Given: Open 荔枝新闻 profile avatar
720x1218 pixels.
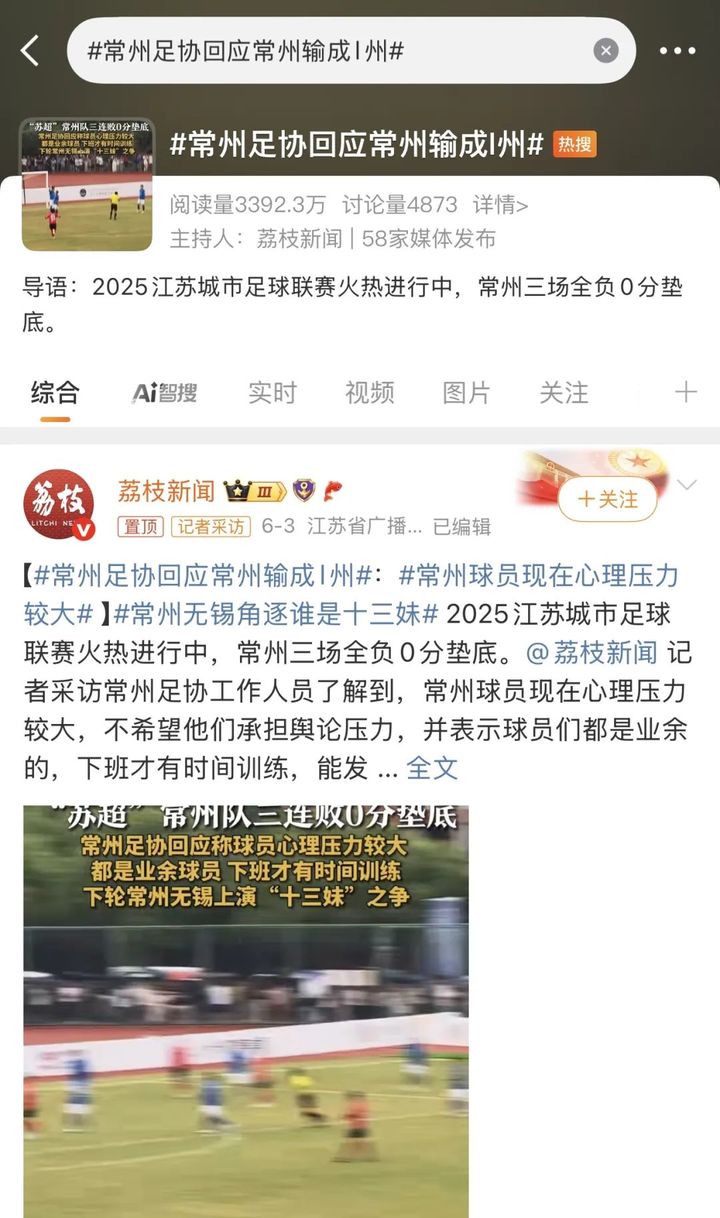Looking at the screenshot, I should (59, 505).
